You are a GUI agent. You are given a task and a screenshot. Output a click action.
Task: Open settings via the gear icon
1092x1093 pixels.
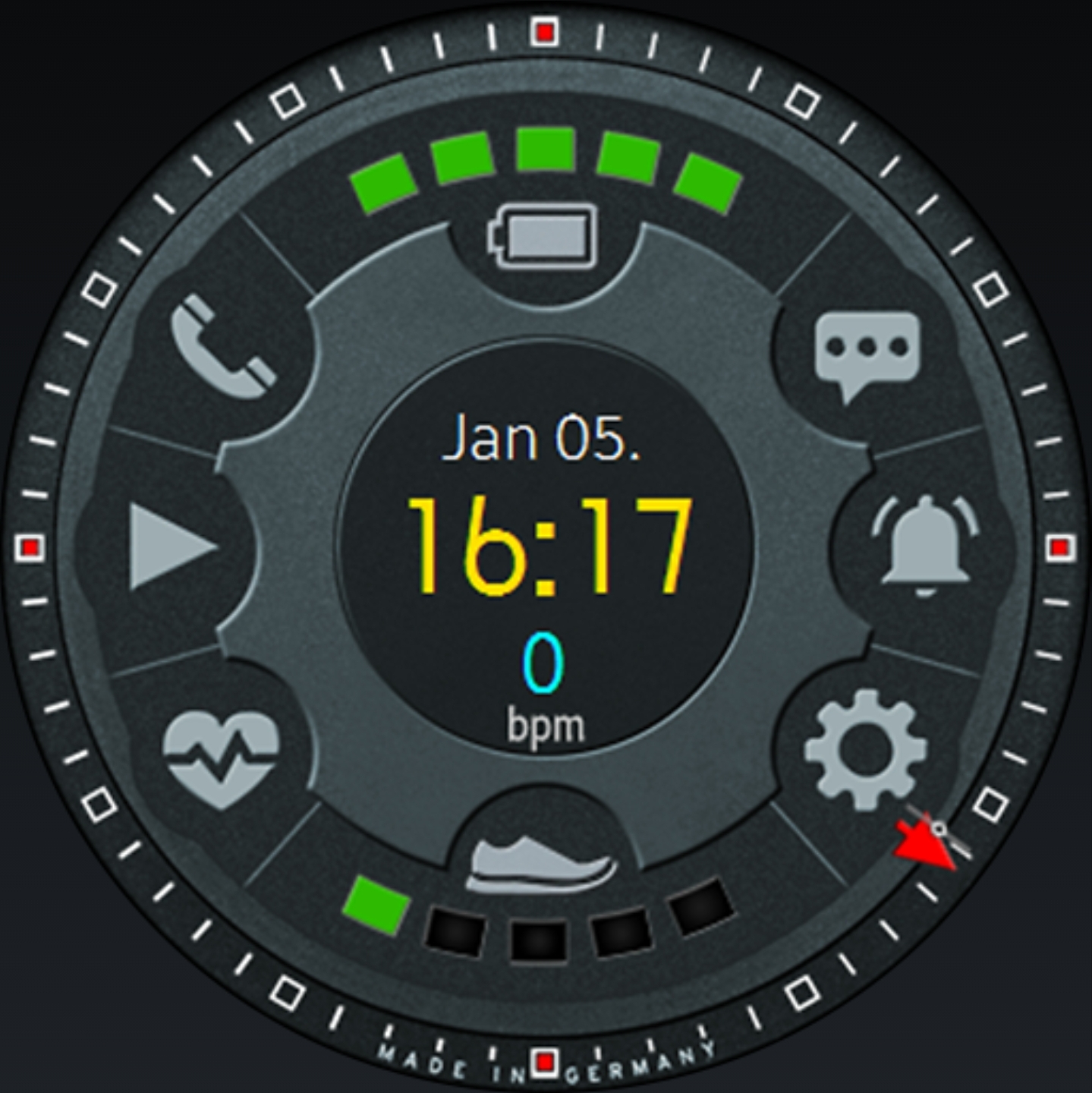tap(865, 749)
